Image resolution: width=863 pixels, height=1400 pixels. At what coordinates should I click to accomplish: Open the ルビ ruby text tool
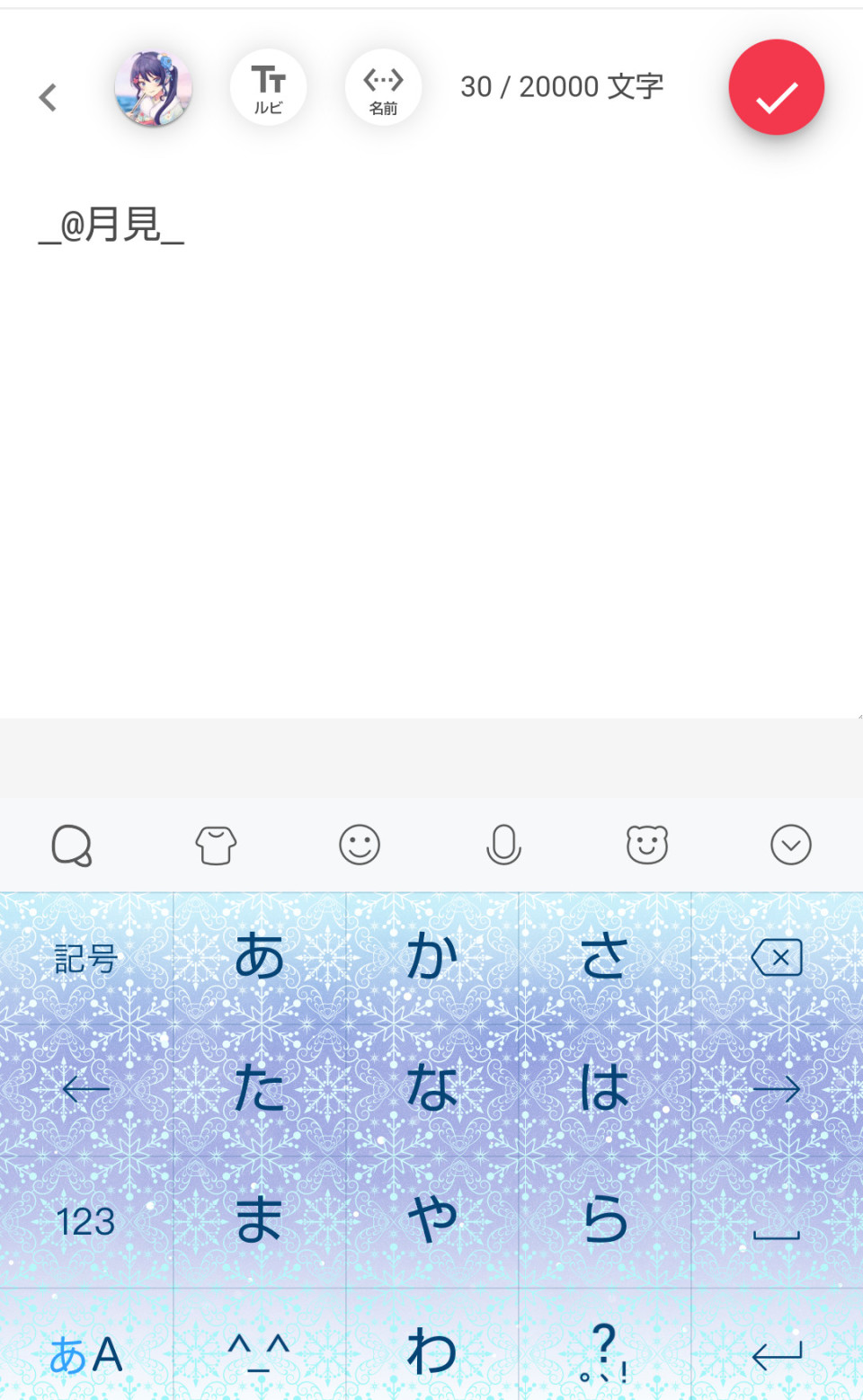point(268,87)
